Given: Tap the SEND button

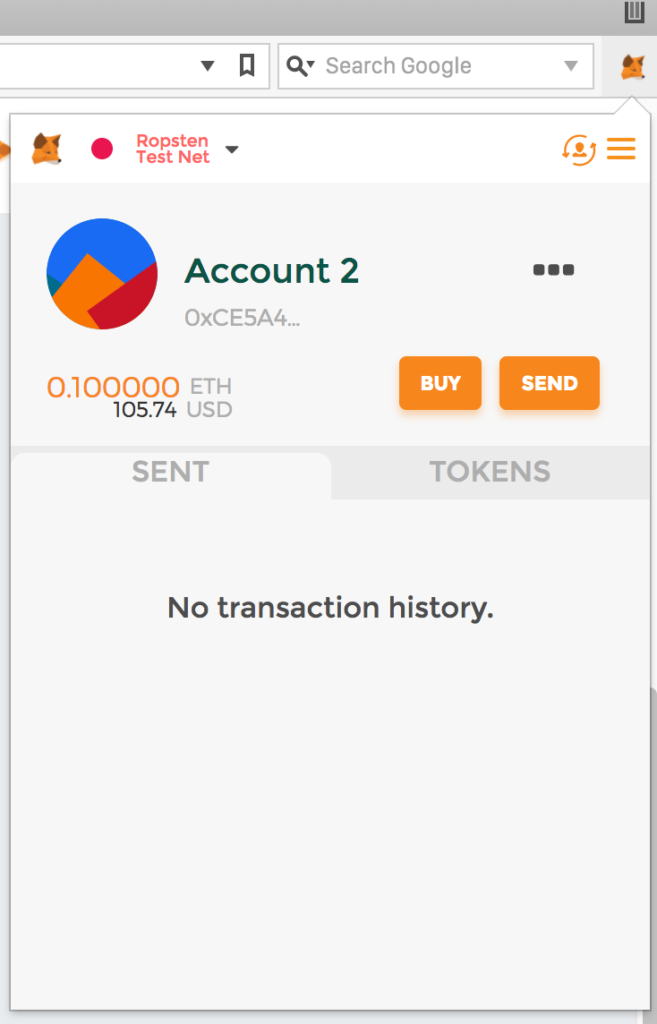Looking at the screenshot, I should (x=549, y=383).
